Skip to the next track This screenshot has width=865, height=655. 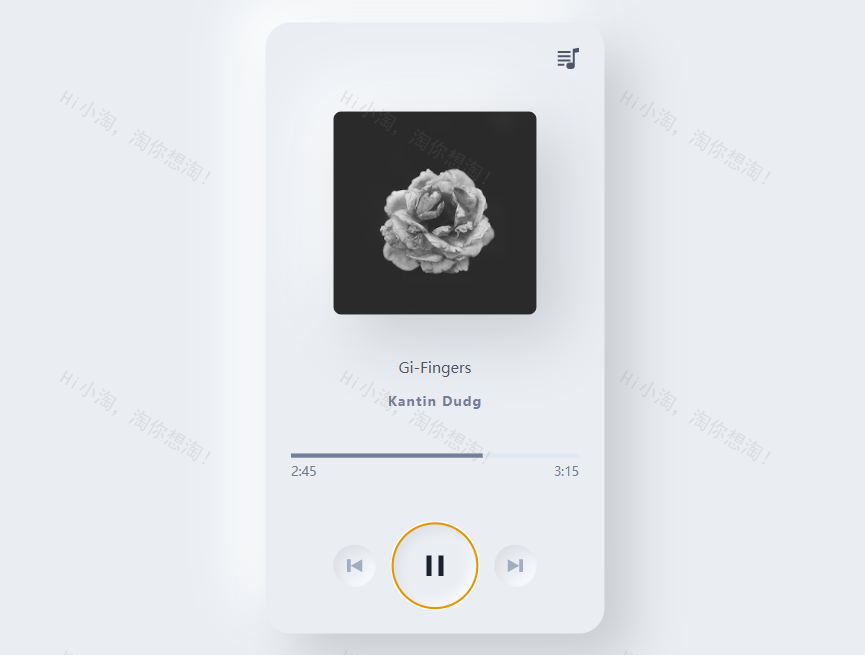click(x=515, y=566)
